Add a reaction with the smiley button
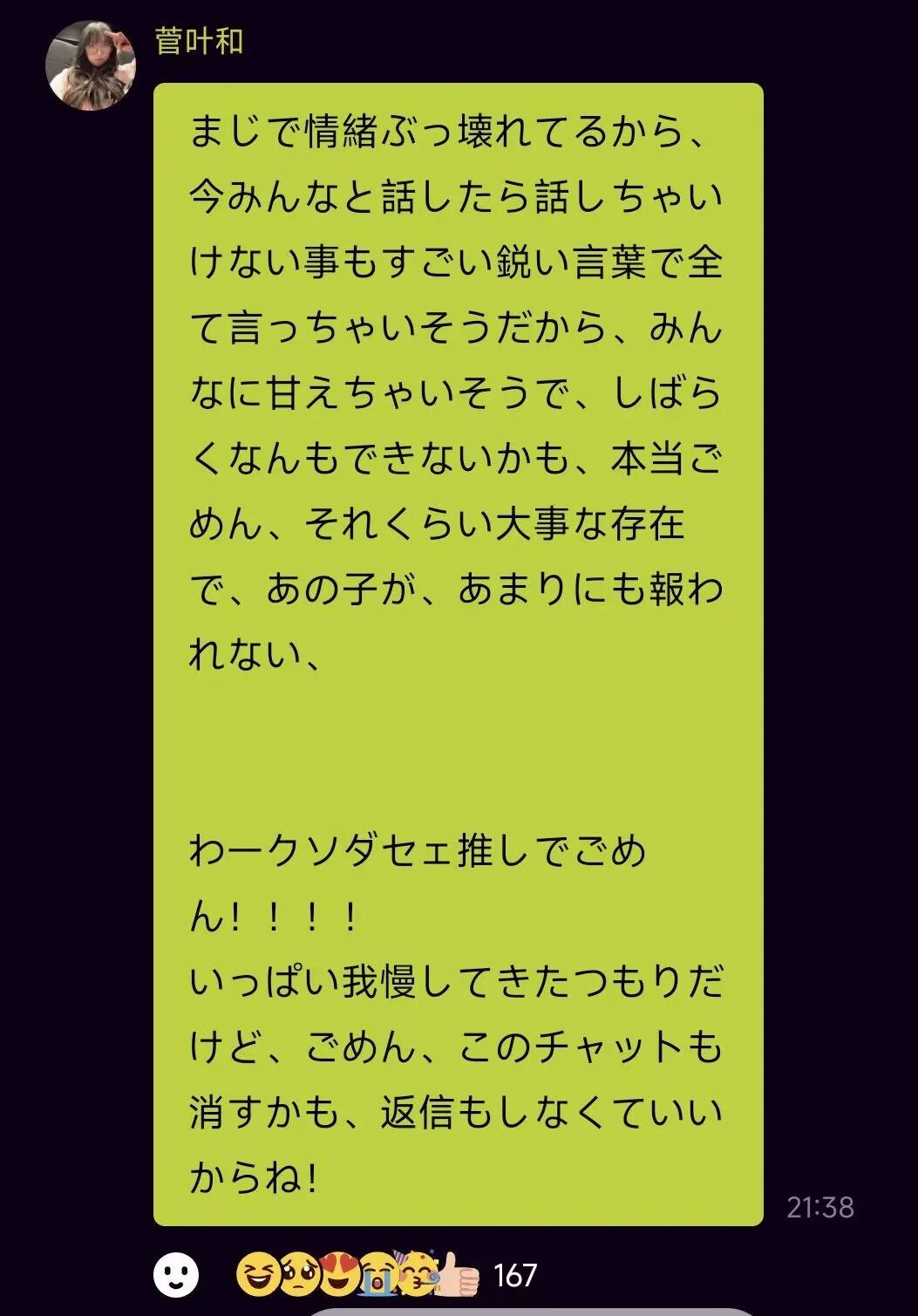Screen dimensions: 918x1316 (x=176, y=1276)
